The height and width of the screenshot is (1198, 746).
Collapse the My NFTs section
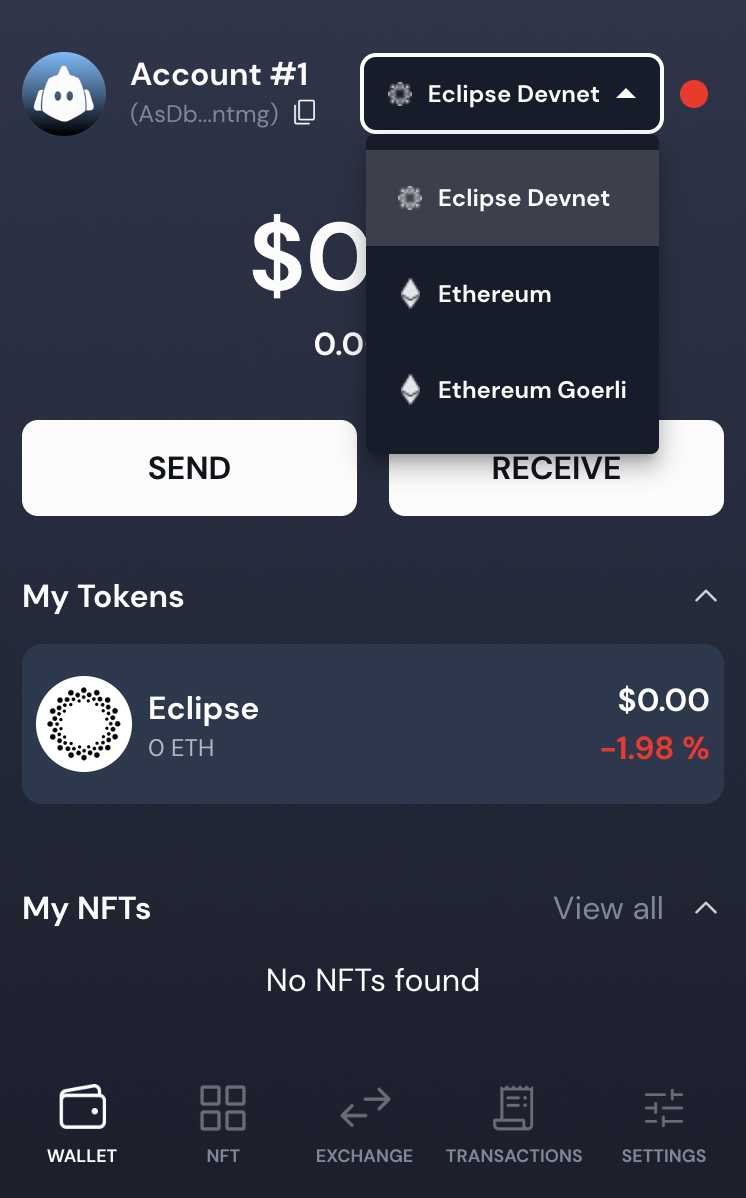click(x=705, y=908)
